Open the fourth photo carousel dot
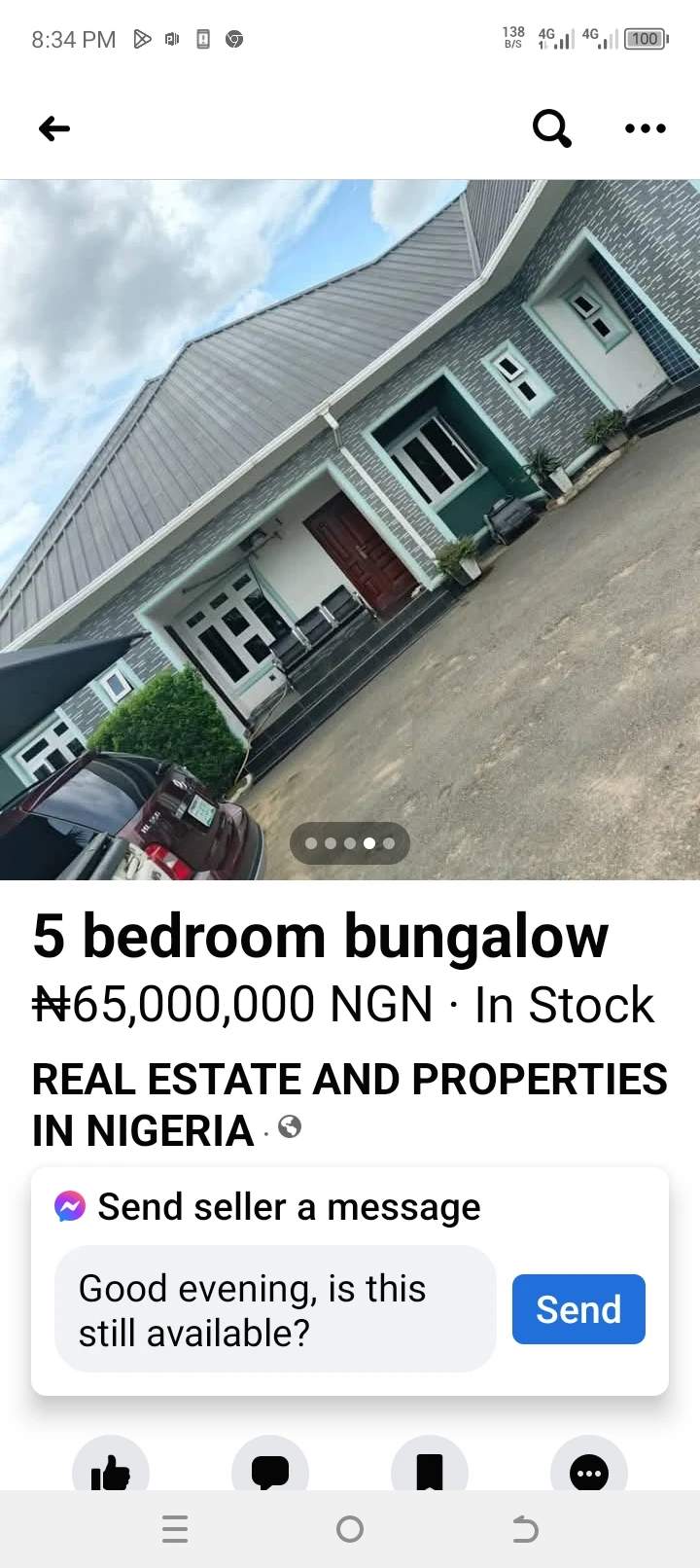 [x=368, y=843]
